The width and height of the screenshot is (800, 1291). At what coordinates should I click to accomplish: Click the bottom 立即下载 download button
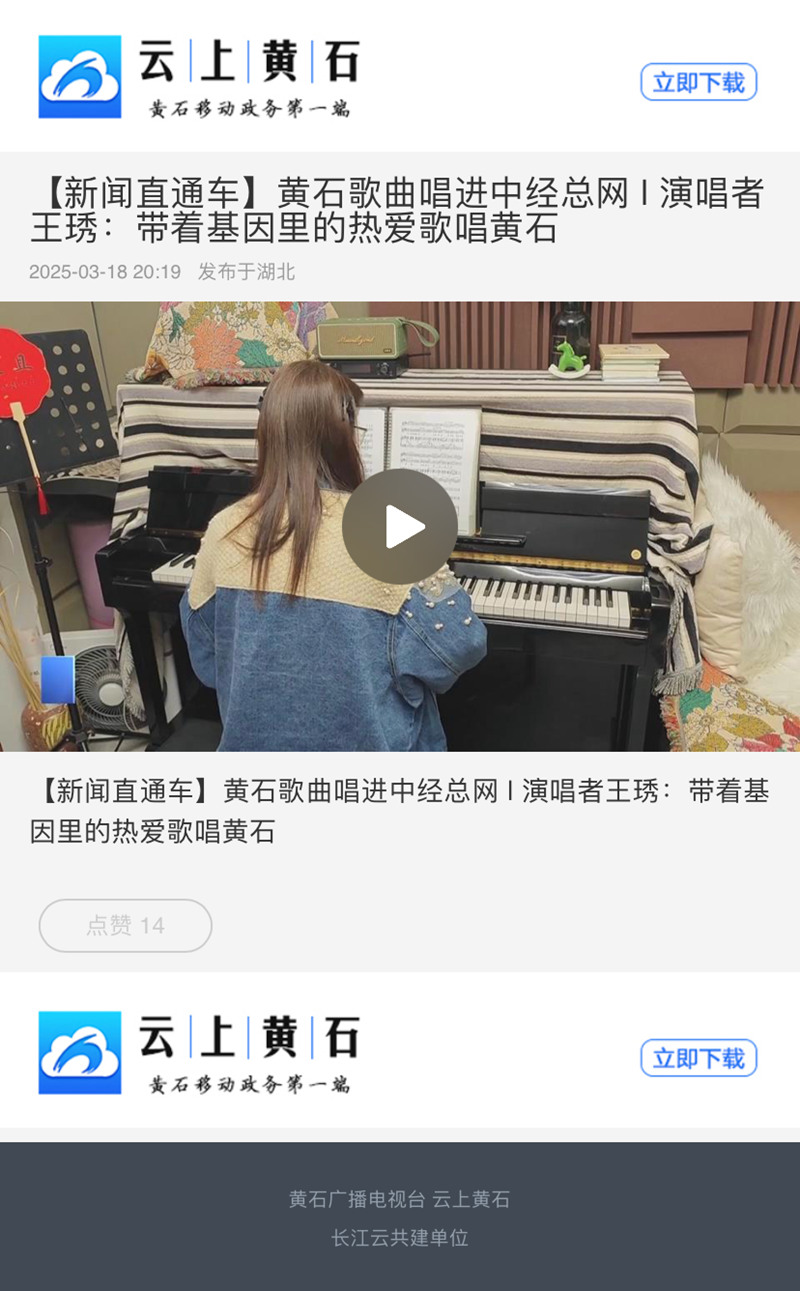point(698,1058)
